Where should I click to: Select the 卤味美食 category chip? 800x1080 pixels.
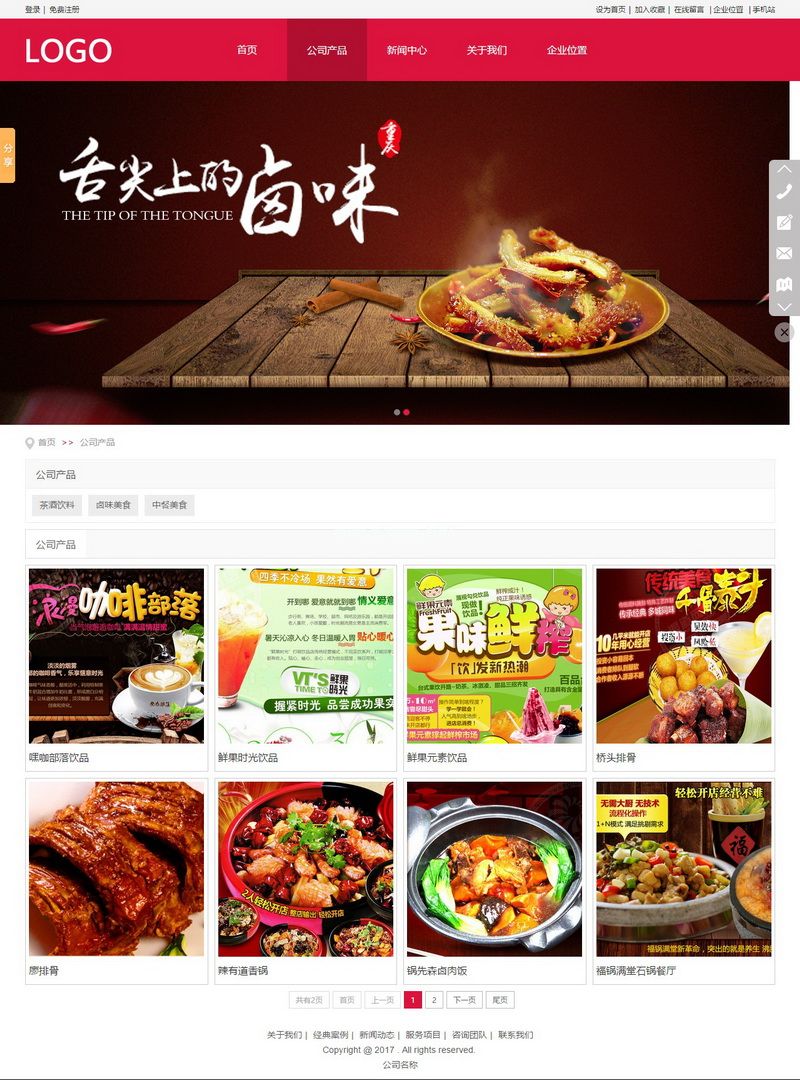click(x=113, y=506)
